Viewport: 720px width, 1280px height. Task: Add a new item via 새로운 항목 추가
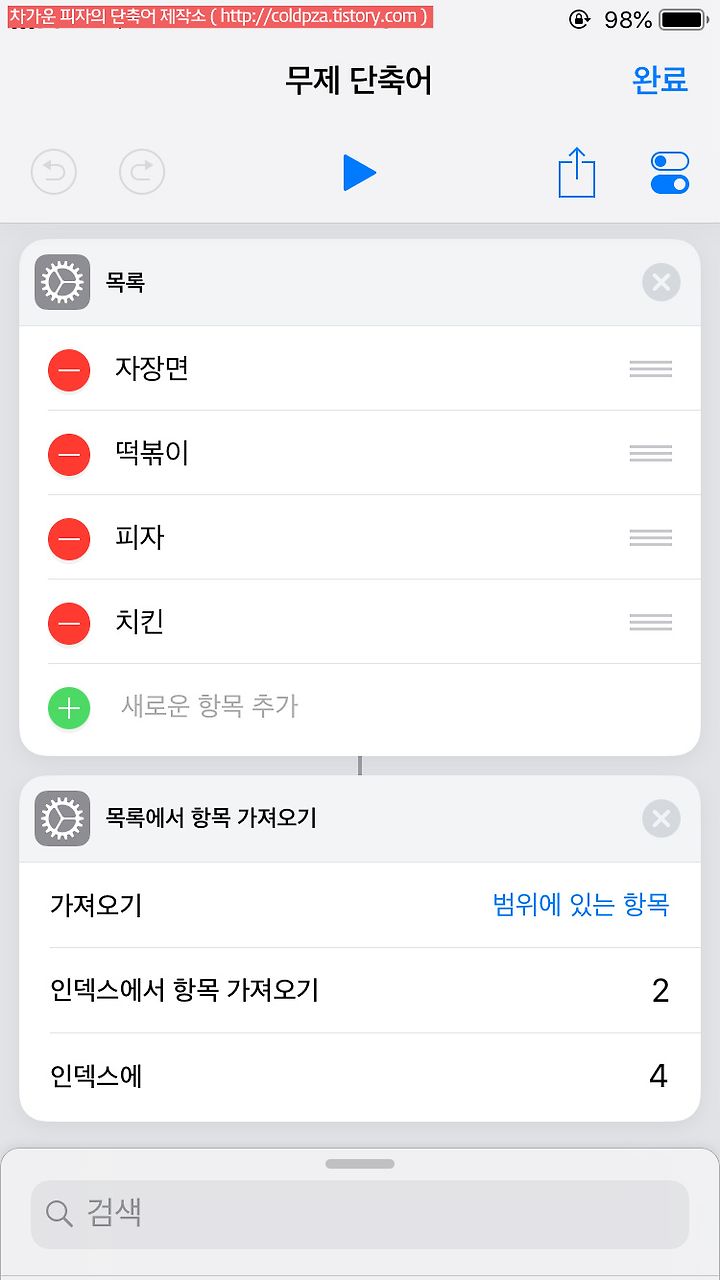[x=209, y=707]
